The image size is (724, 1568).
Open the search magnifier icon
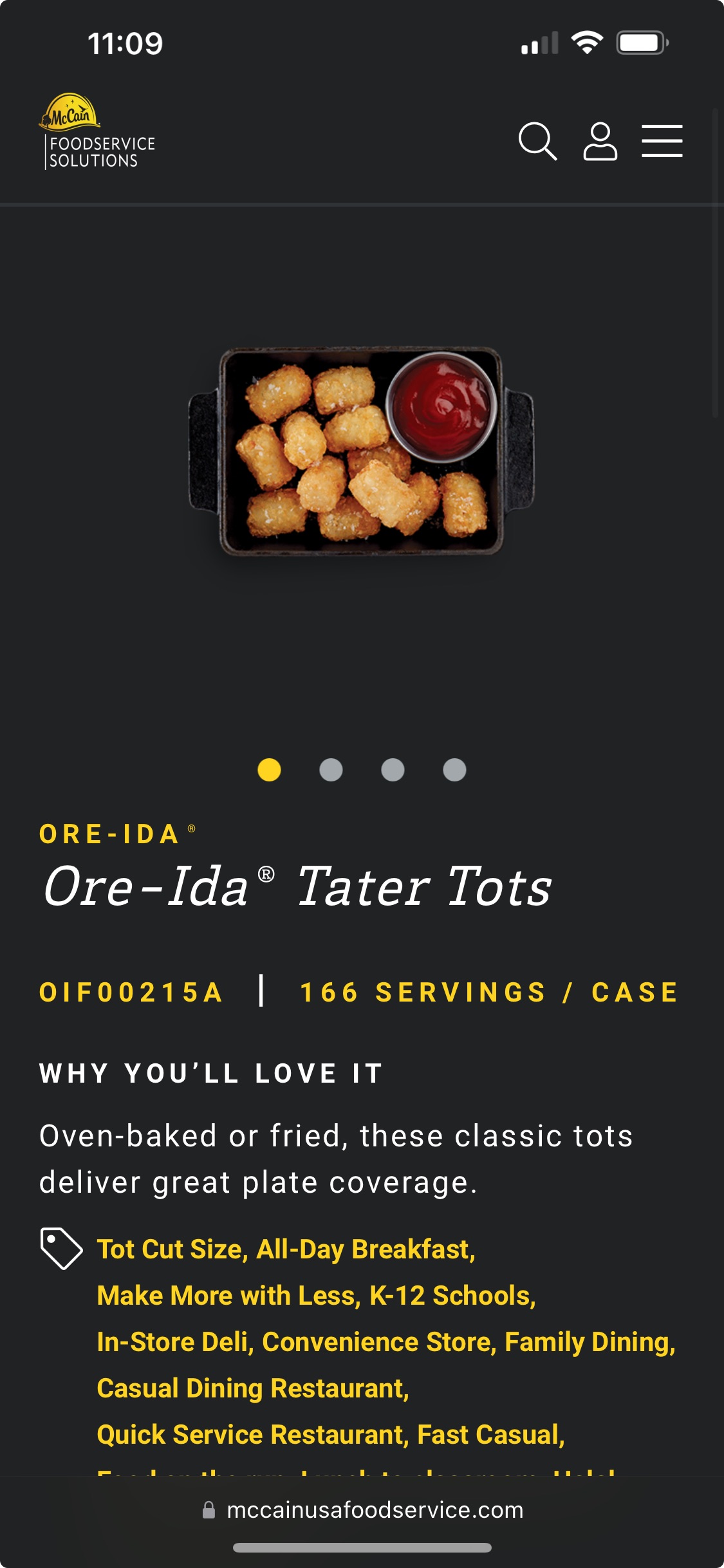[x=537, y=140]
